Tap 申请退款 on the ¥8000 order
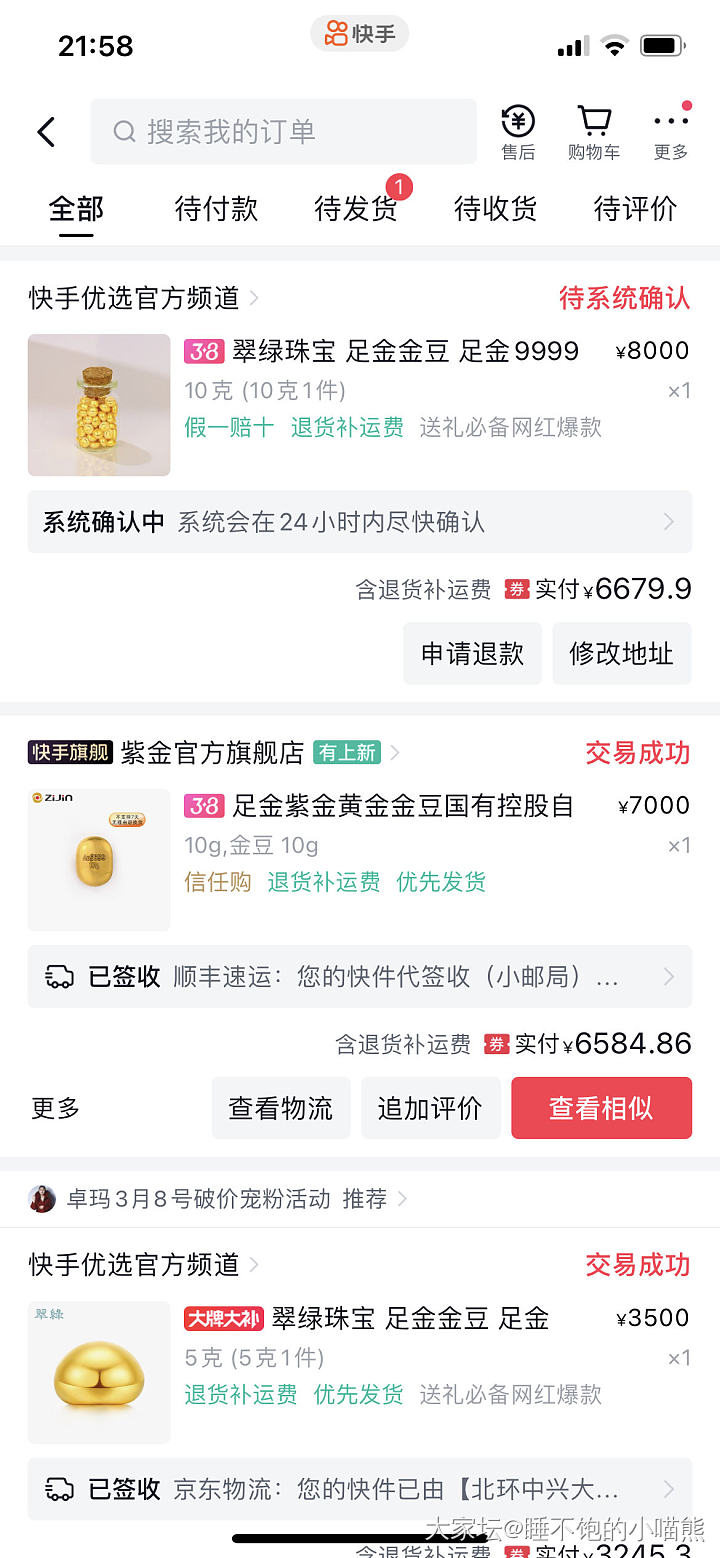 [472, 654]
